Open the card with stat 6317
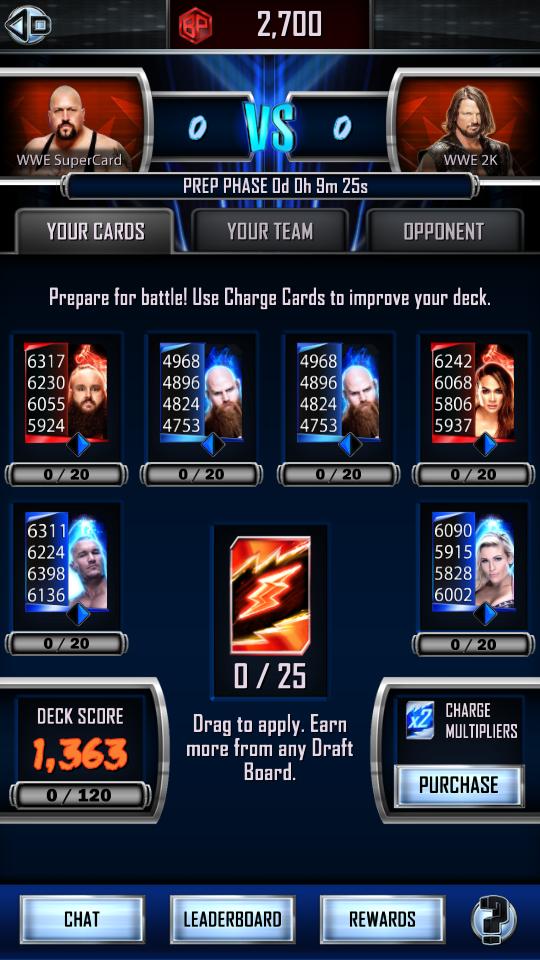This screenshot has width=540, height=960. [x=66, y=392]
